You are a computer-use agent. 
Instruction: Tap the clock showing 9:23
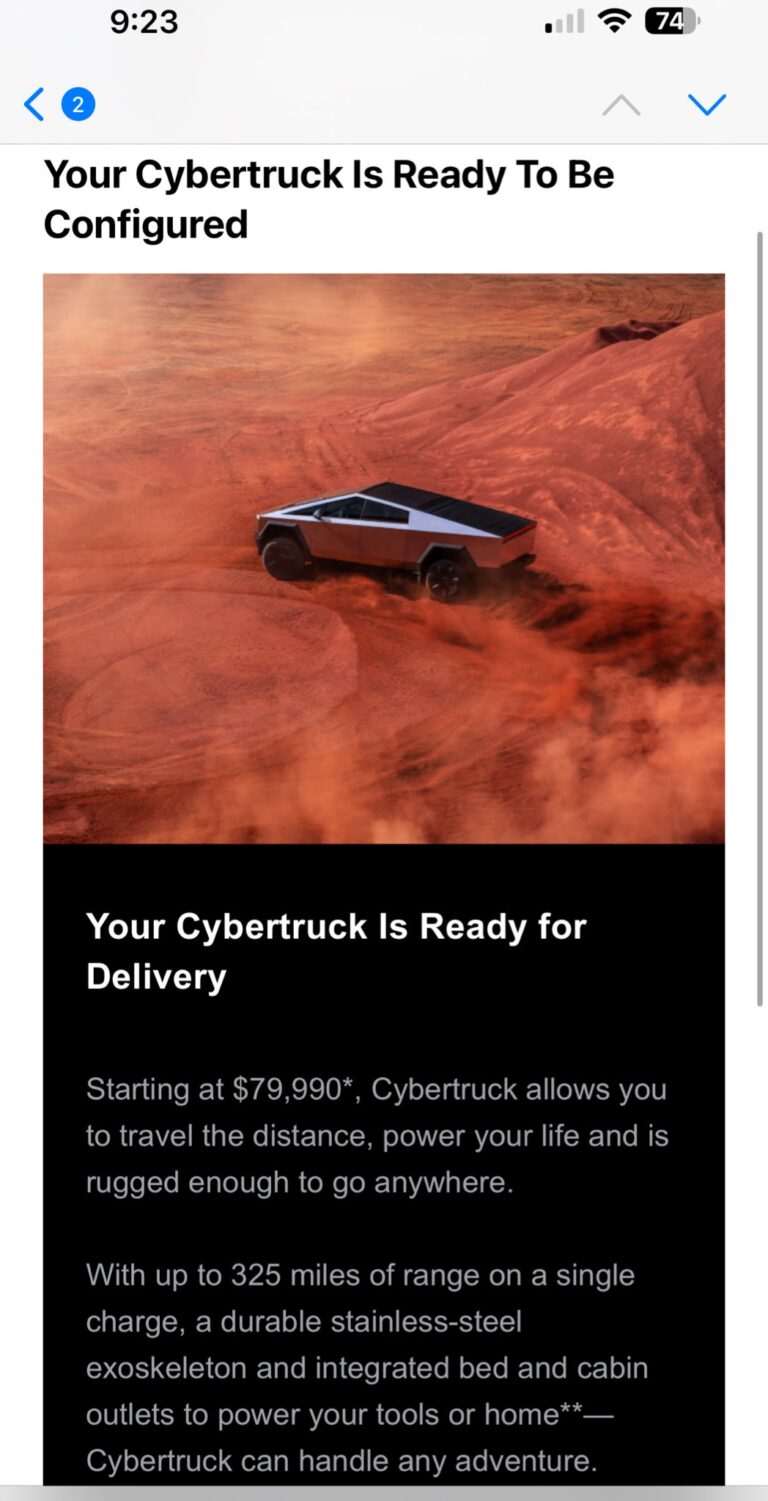click(x=143, y=21)
